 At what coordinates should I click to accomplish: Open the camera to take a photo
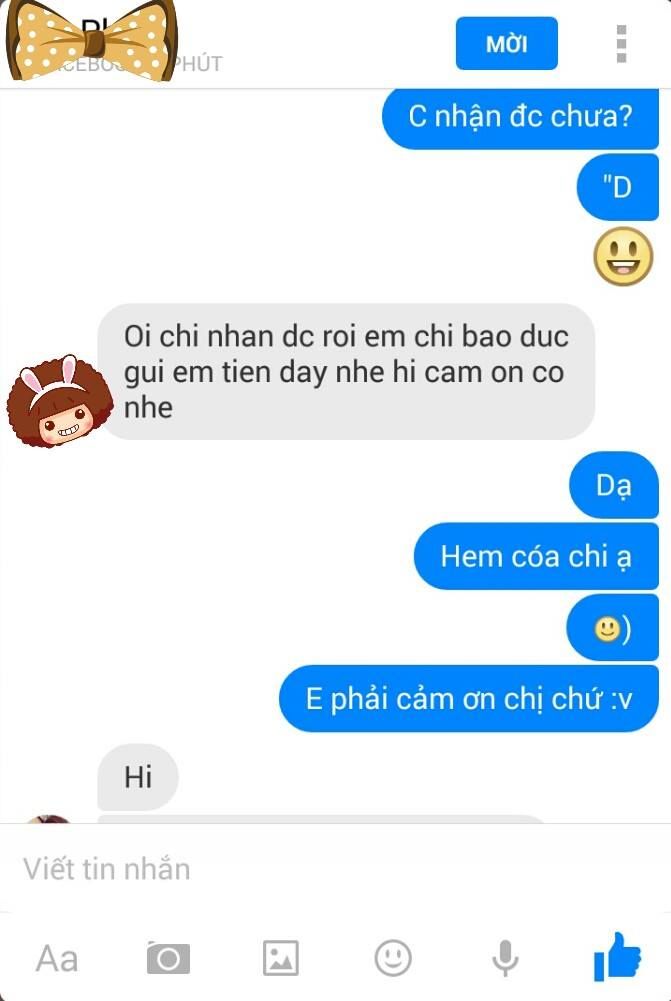point(168,959)
